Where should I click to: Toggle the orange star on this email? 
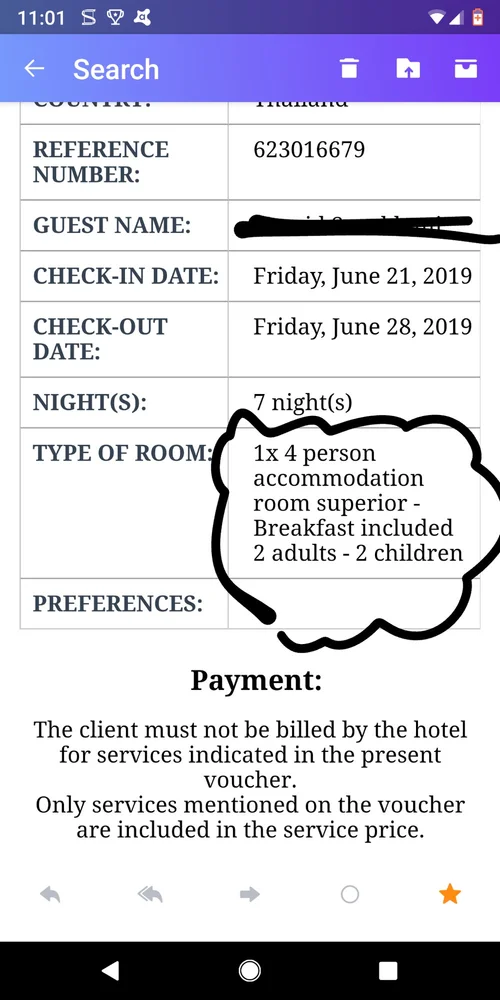pos(450,893)
